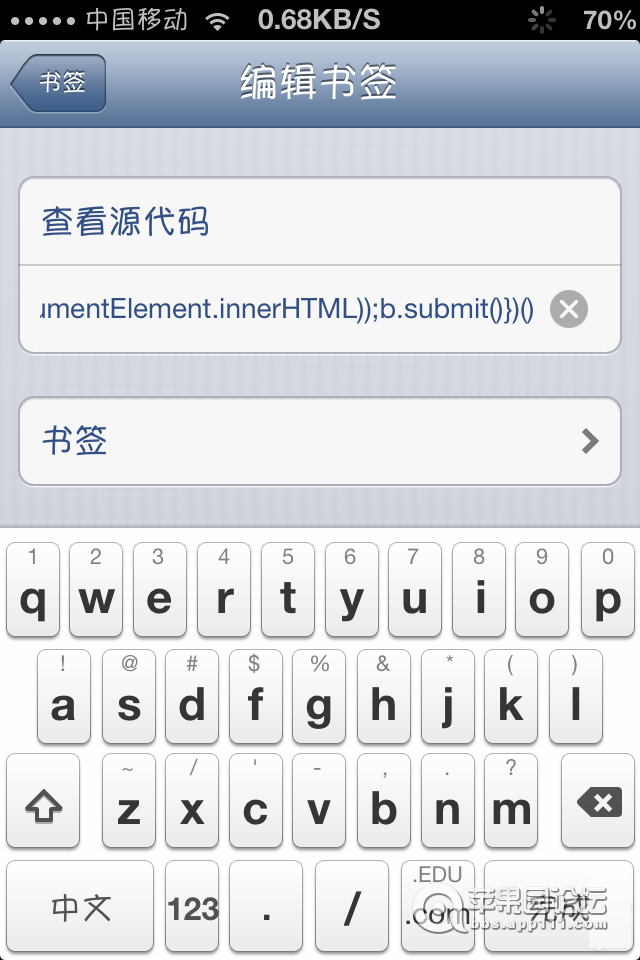Viewport: 640px width, 960px height.
Task: Switch keyboard to 中文 input
Action: [81, 907]
